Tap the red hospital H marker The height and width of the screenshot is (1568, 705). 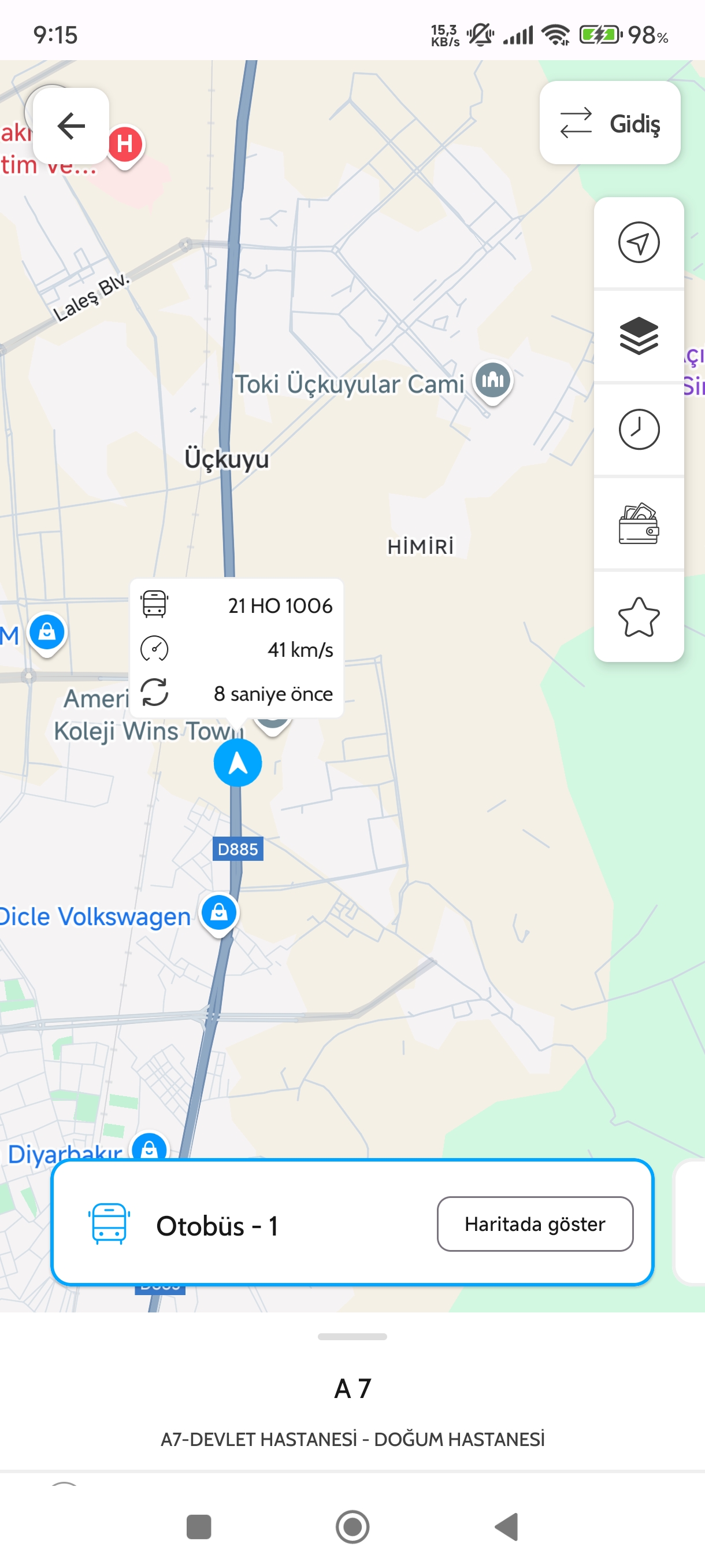(125, 145)
